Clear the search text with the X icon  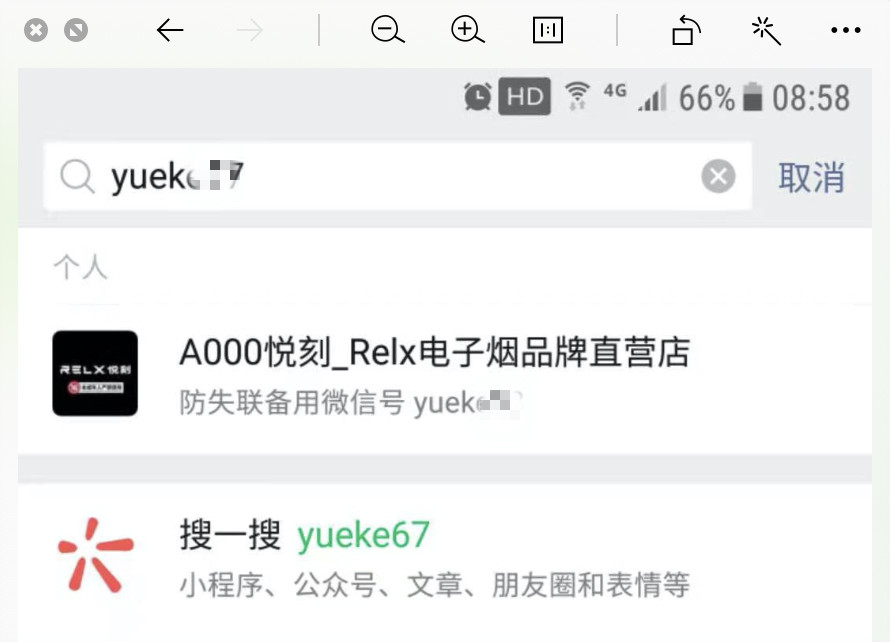[x=717, y=177]
